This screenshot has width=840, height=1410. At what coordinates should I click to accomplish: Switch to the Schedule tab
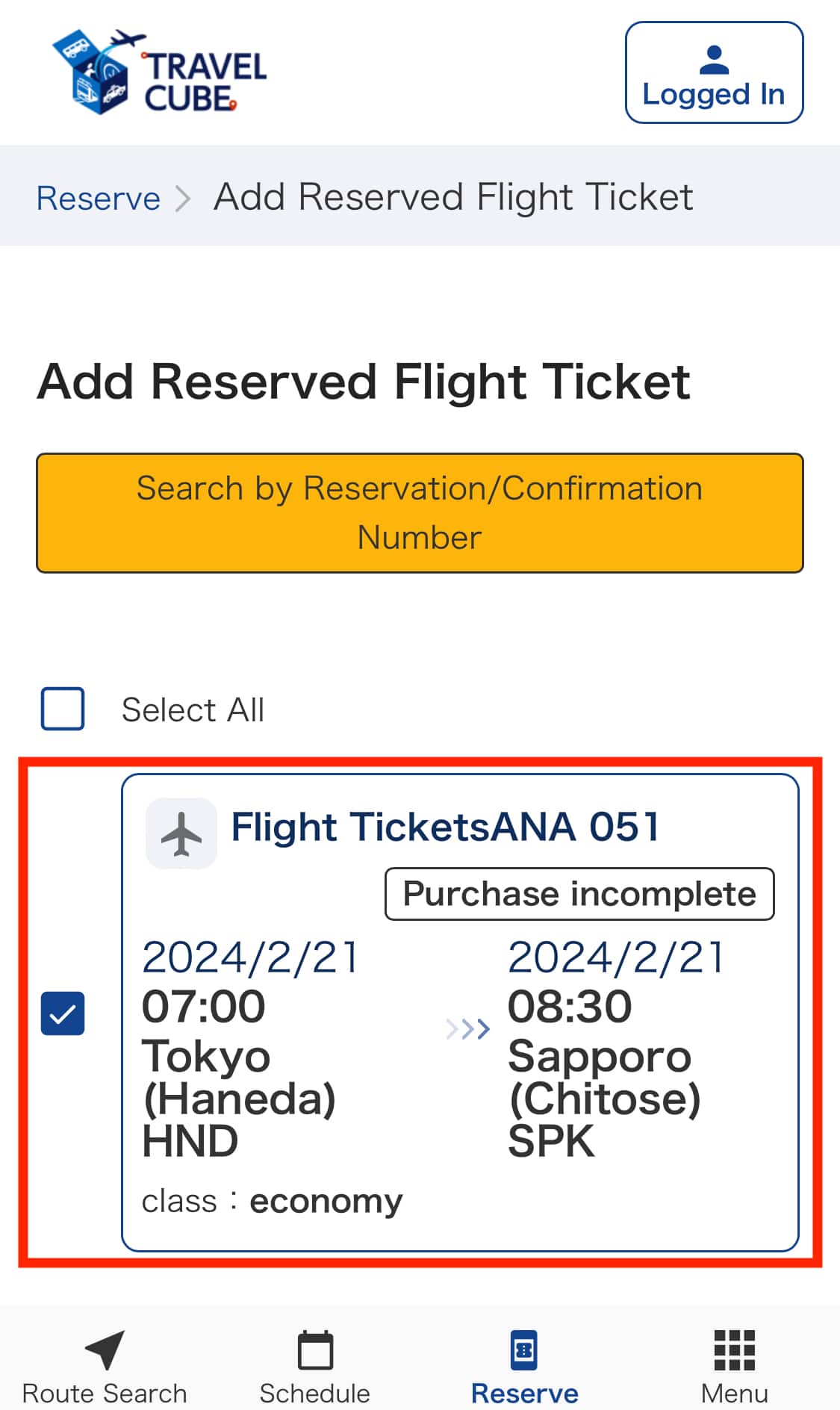[314, 1368]
